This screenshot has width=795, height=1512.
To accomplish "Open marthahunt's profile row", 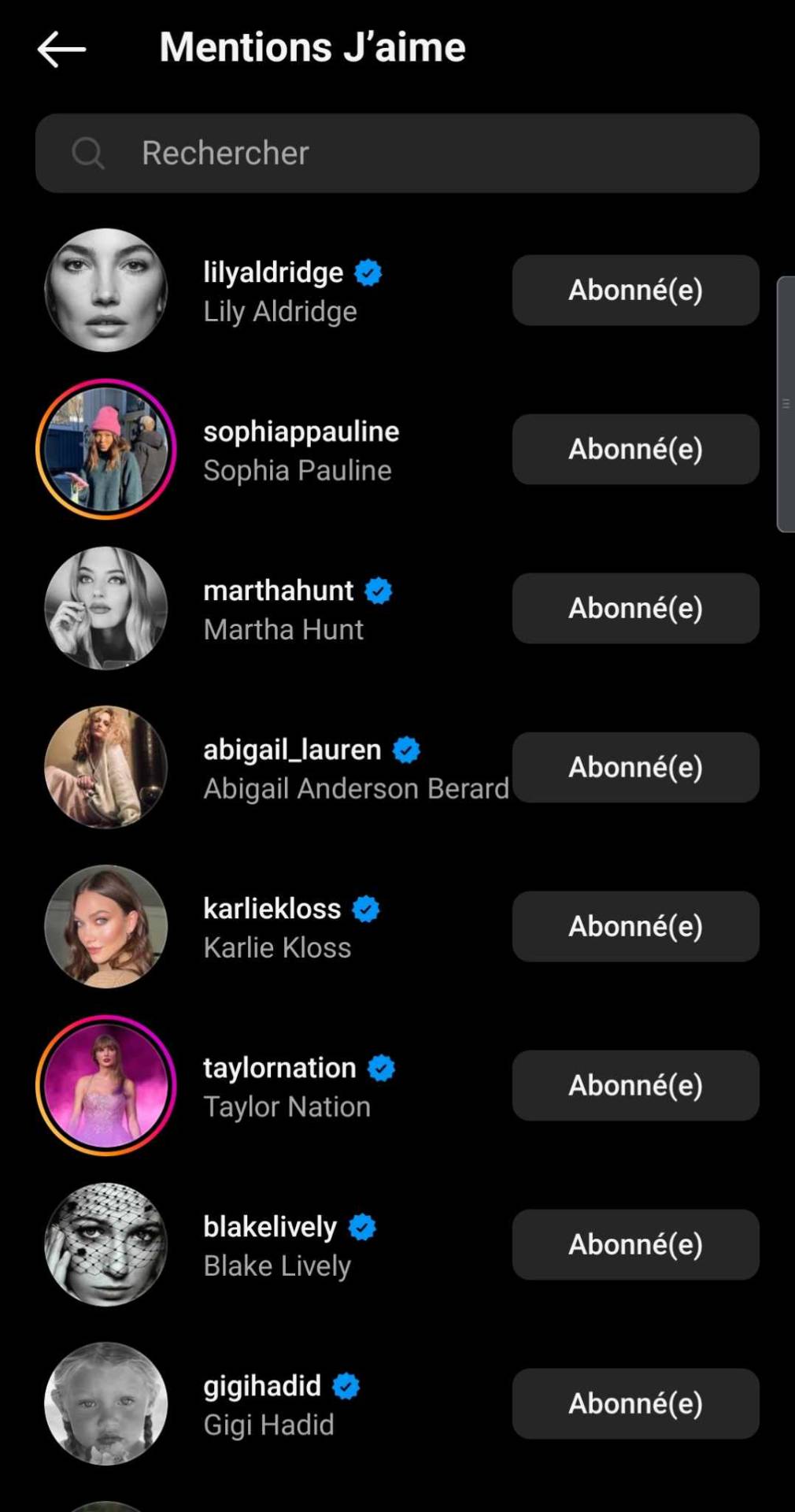I will point(278,591).
